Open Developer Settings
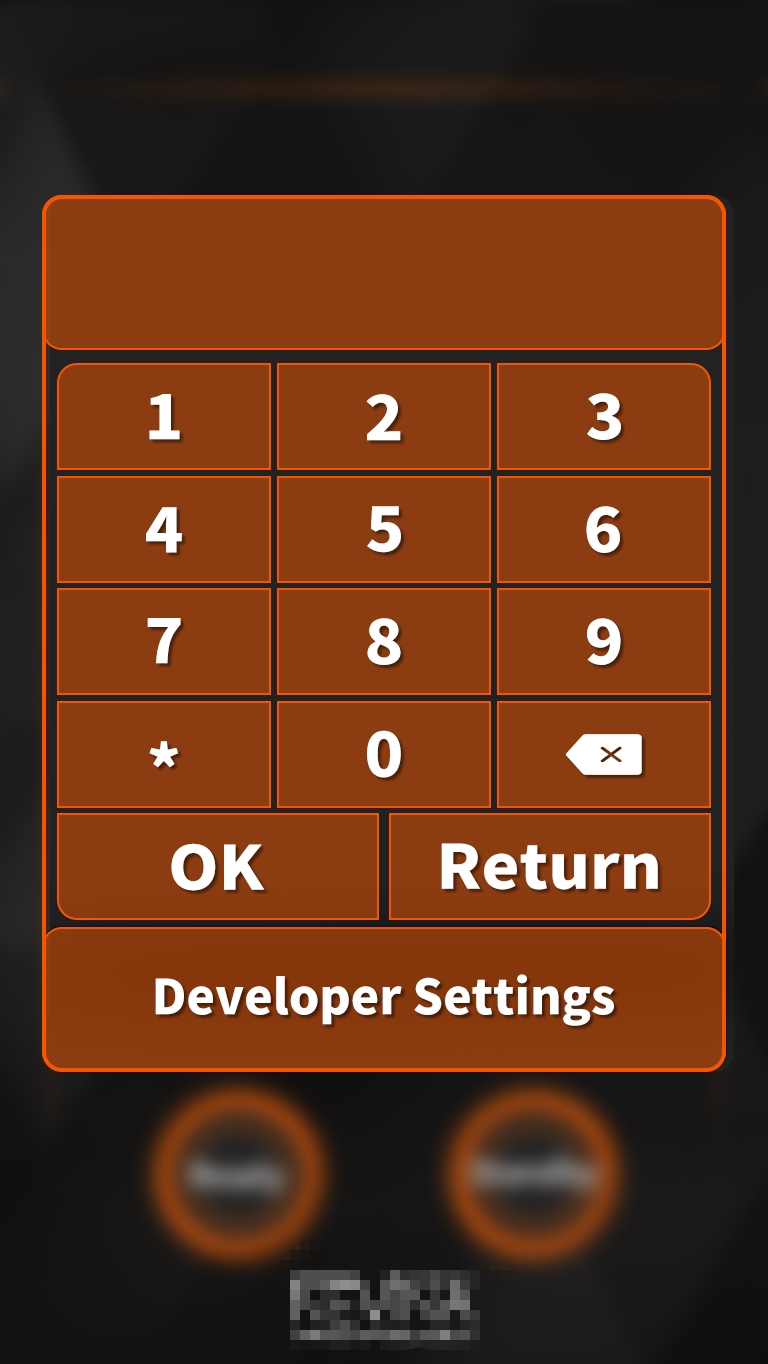This screenshot has height=1364, width=768. tap(384, 998)
